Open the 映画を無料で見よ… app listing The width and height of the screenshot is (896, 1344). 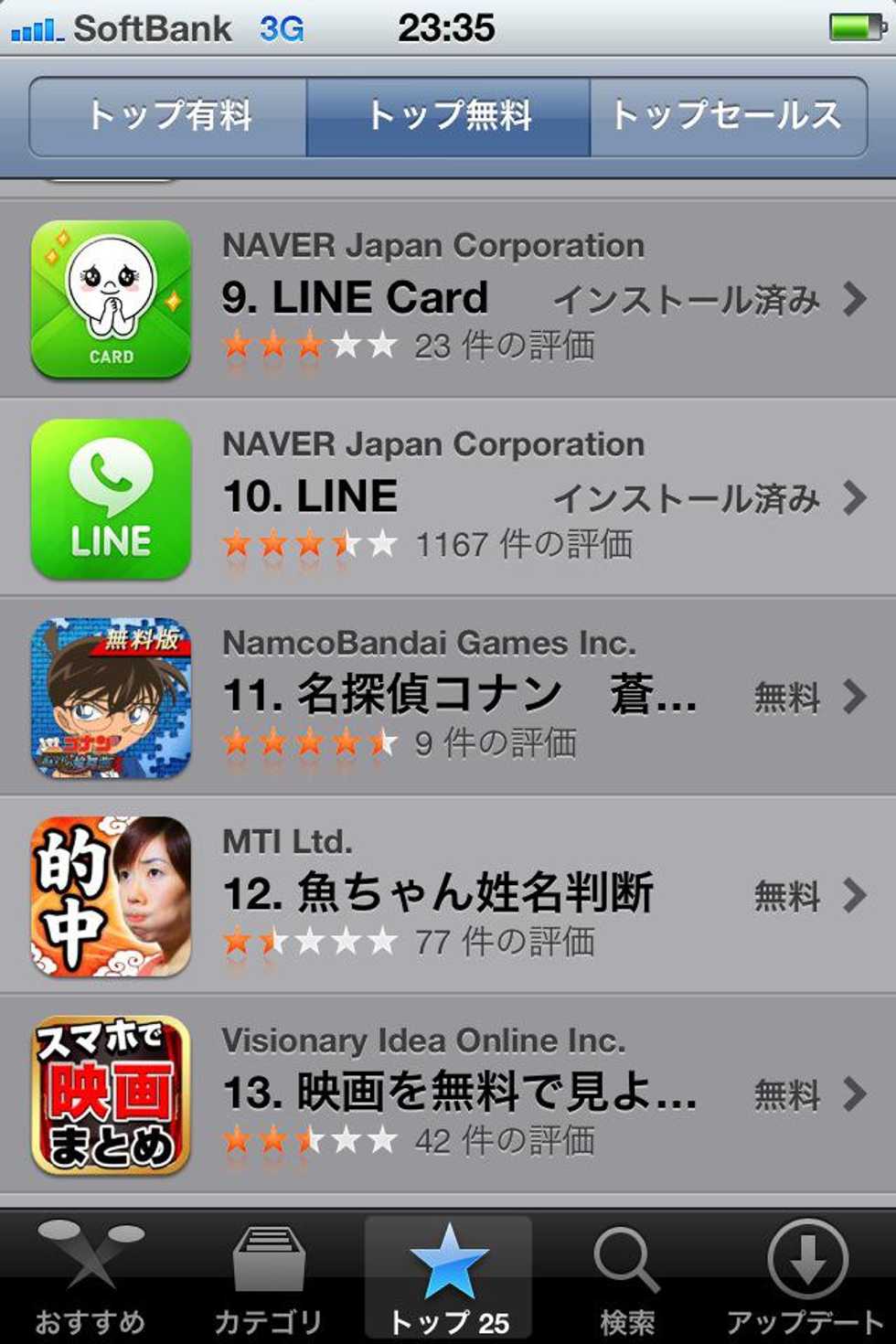(x=457, y=1092)
